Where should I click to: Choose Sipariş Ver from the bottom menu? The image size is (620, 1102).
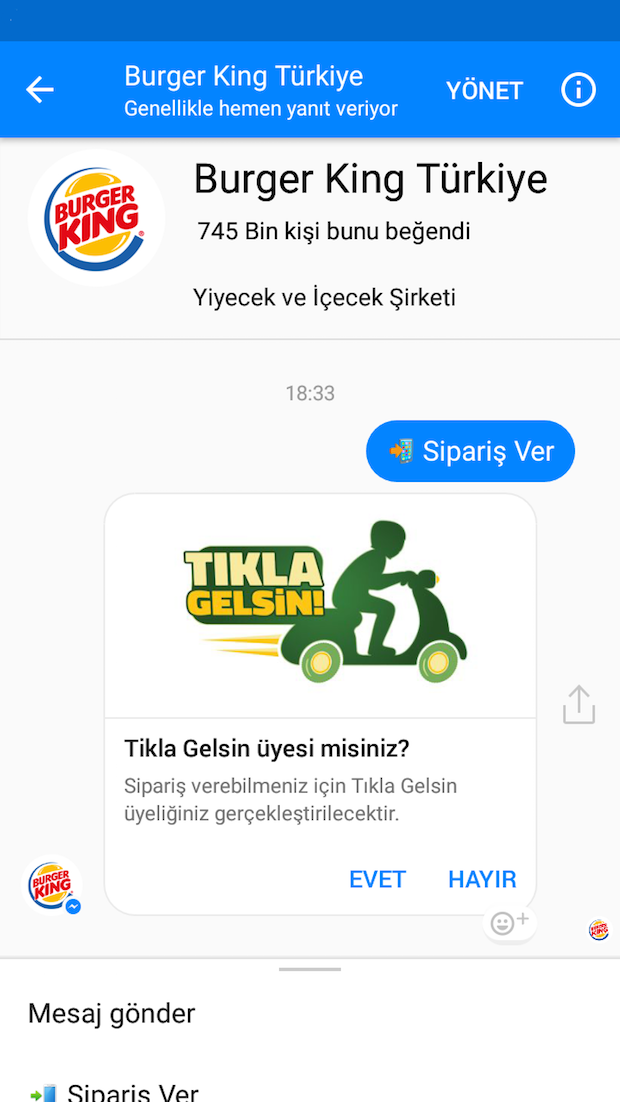[x=114, y=1091]
